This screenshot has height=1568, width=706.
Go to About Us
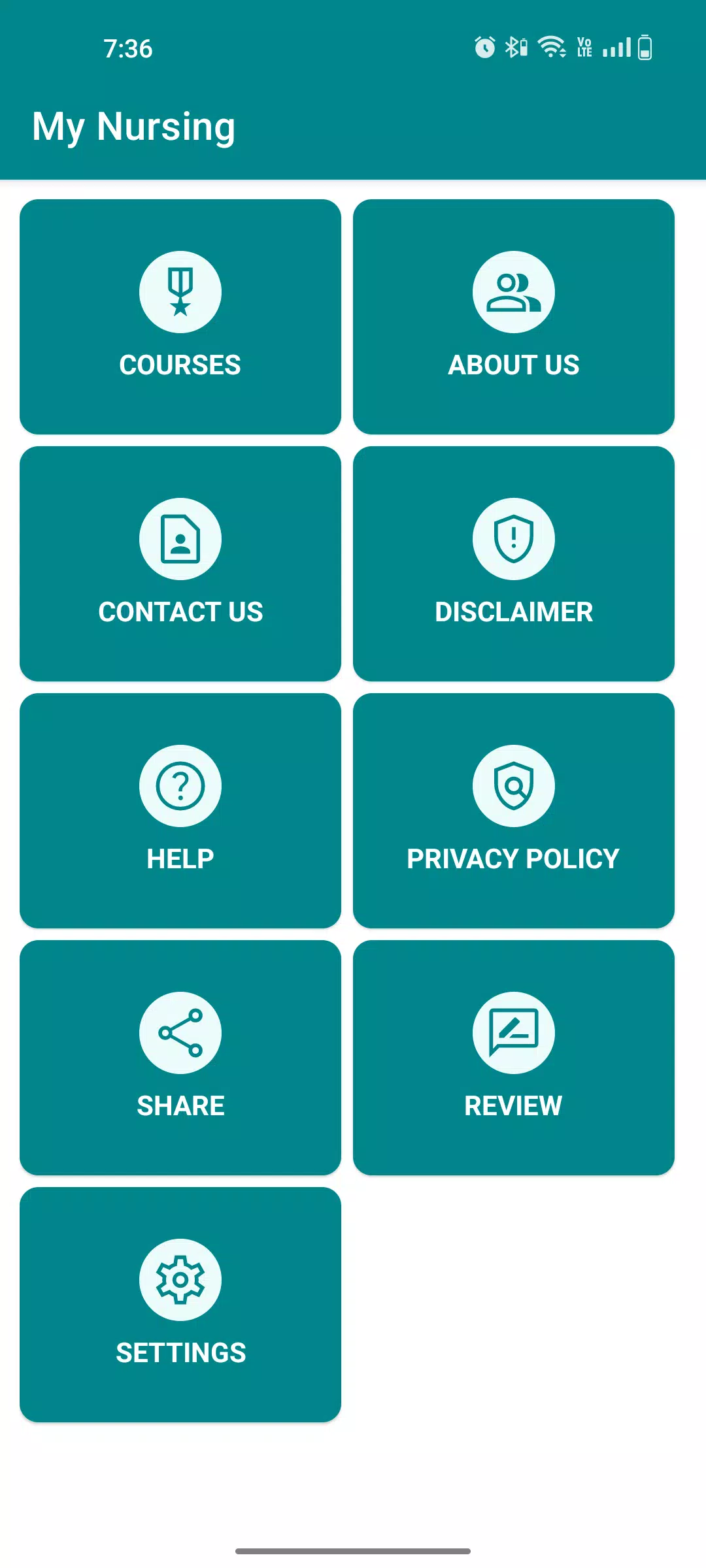click(x=514, y=317)
